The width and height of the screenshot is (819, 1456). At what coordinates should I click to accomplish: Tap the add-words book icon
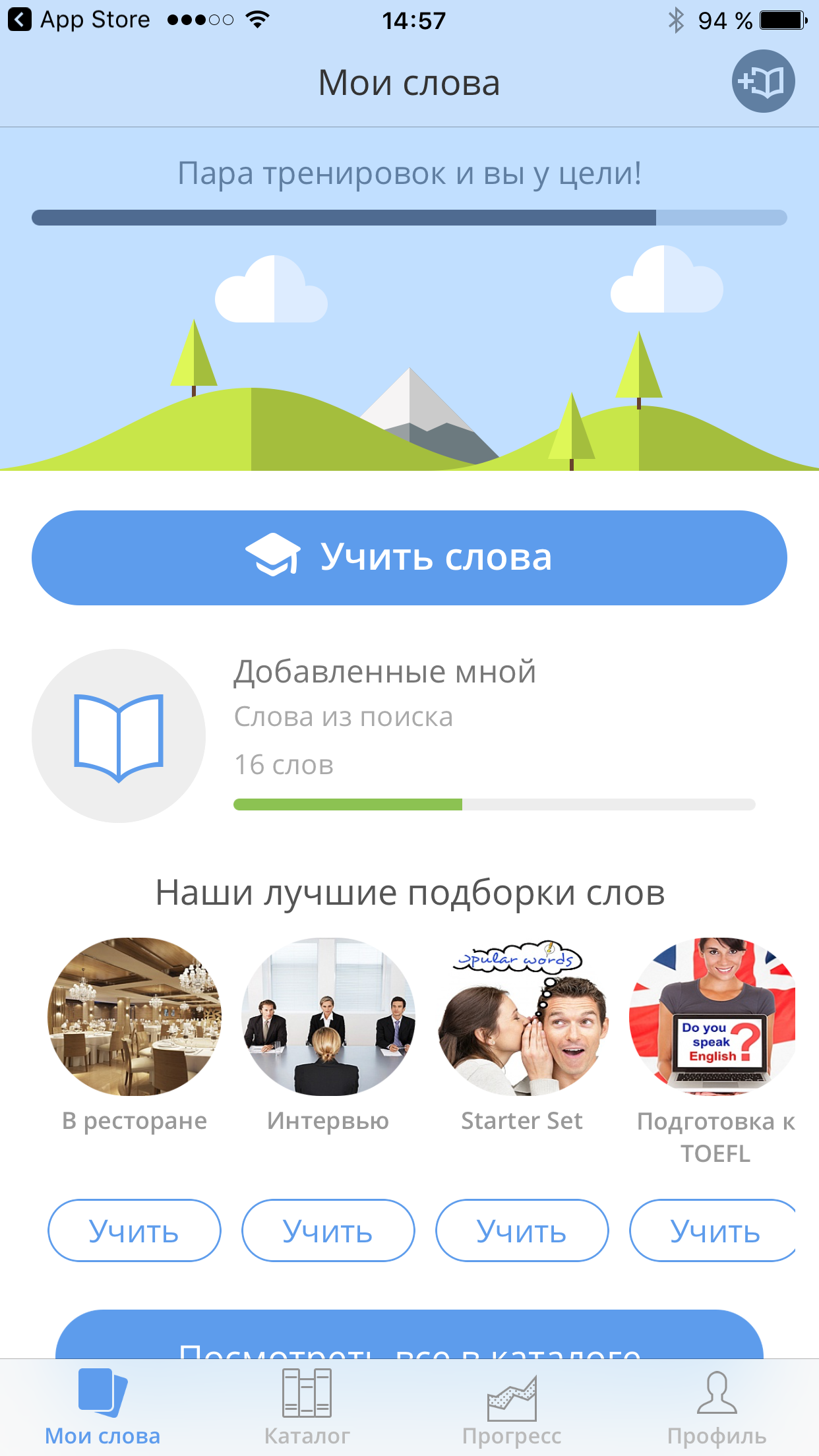tap(763, 81)
